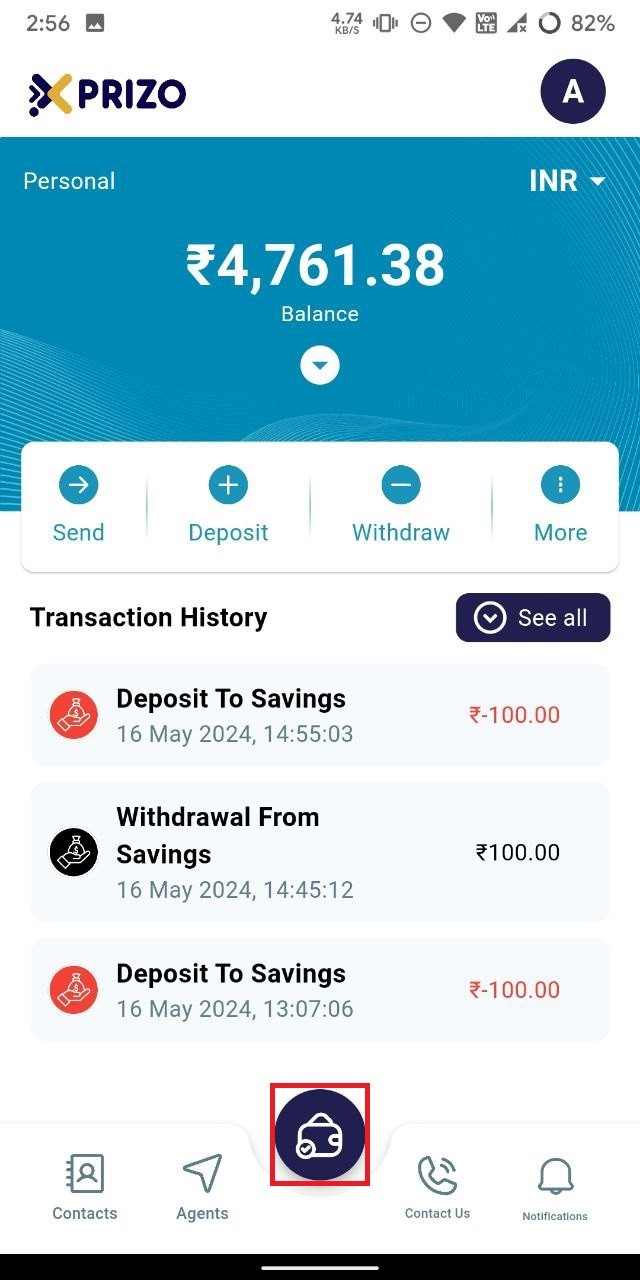Open the 13:07:06 Deposit To Savings transaction

click(320, 990)
